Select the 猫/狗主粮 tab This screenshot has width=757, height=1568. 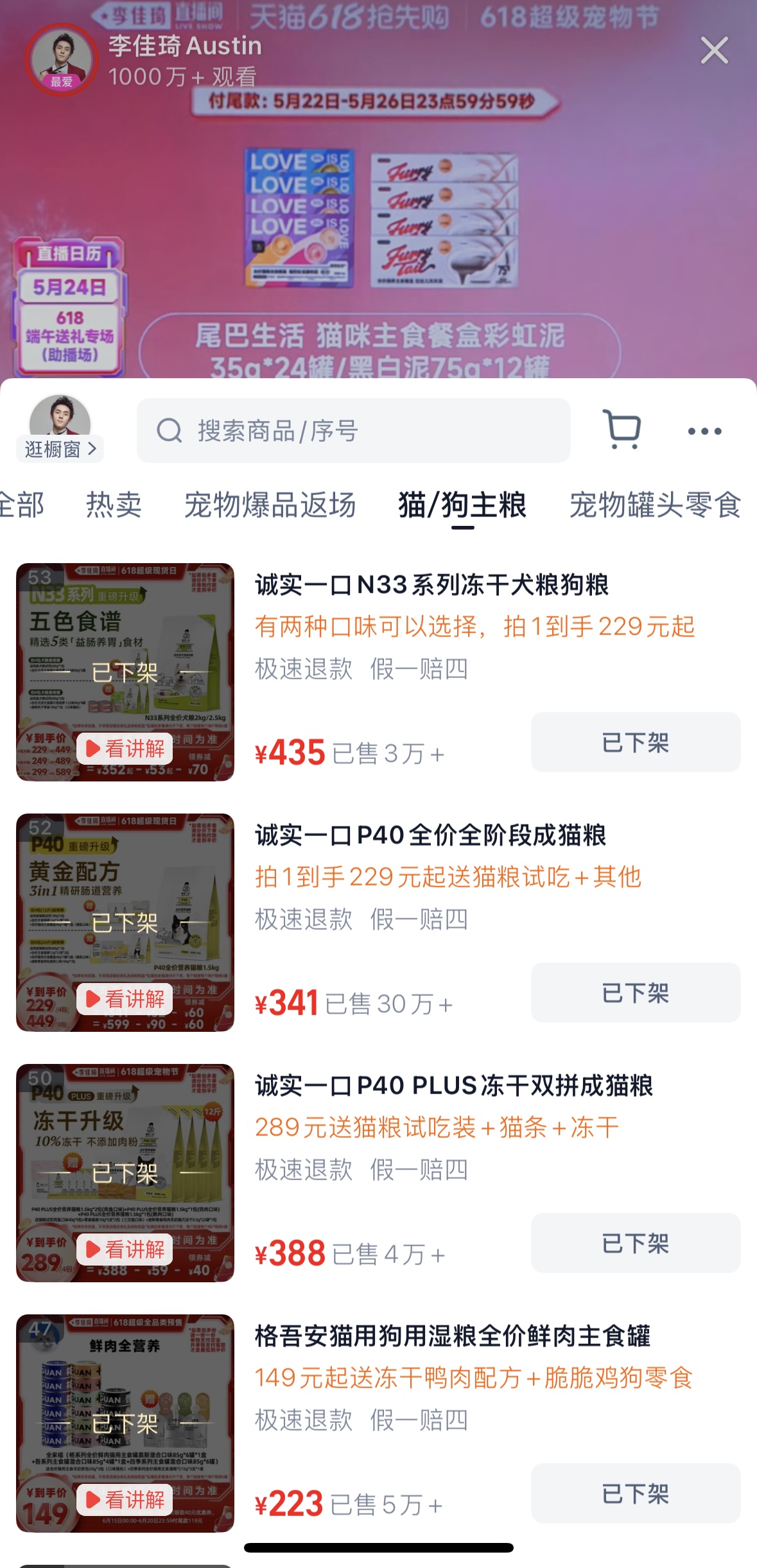[462, 505]
